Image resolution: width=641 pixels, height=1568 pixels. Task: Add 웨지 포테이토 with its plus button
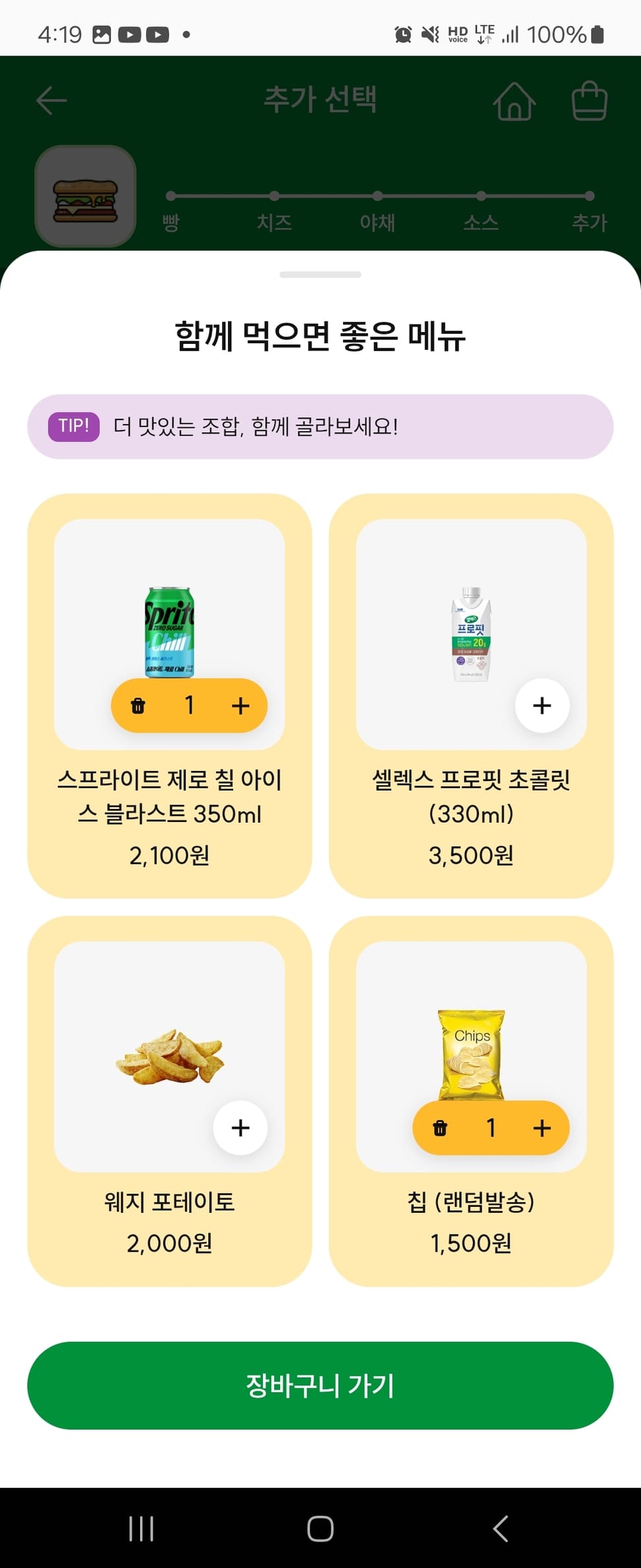(240, 1128)
